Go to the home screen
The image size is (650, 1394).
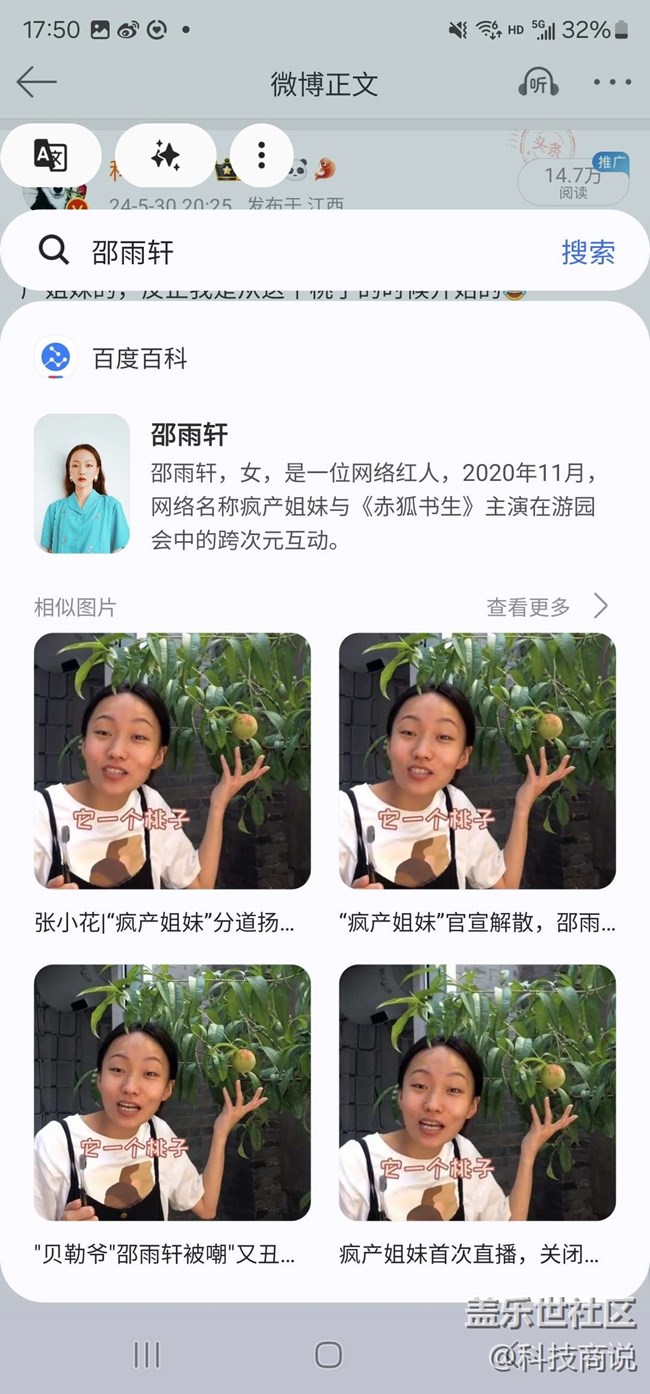point(328,1354)
